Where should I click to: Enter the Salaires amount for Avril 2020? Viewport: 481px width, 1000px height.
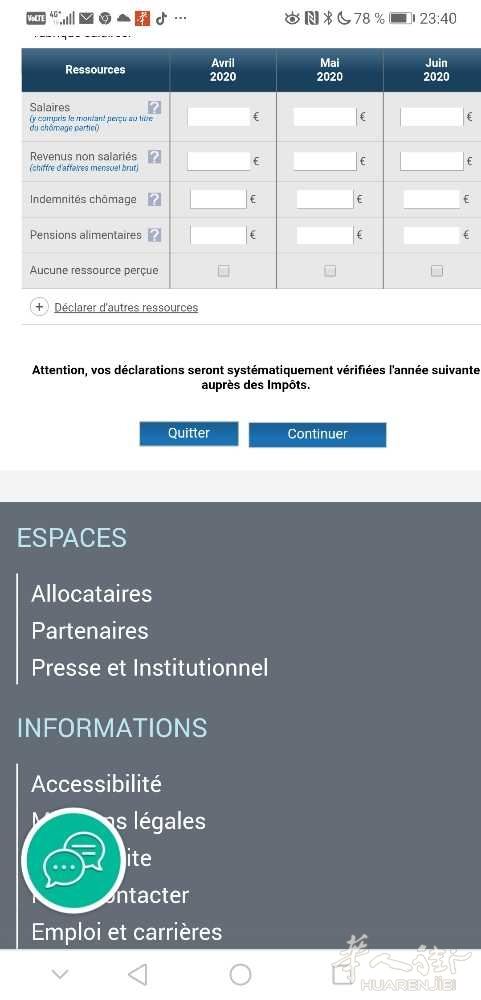click(x=218, y=117)
